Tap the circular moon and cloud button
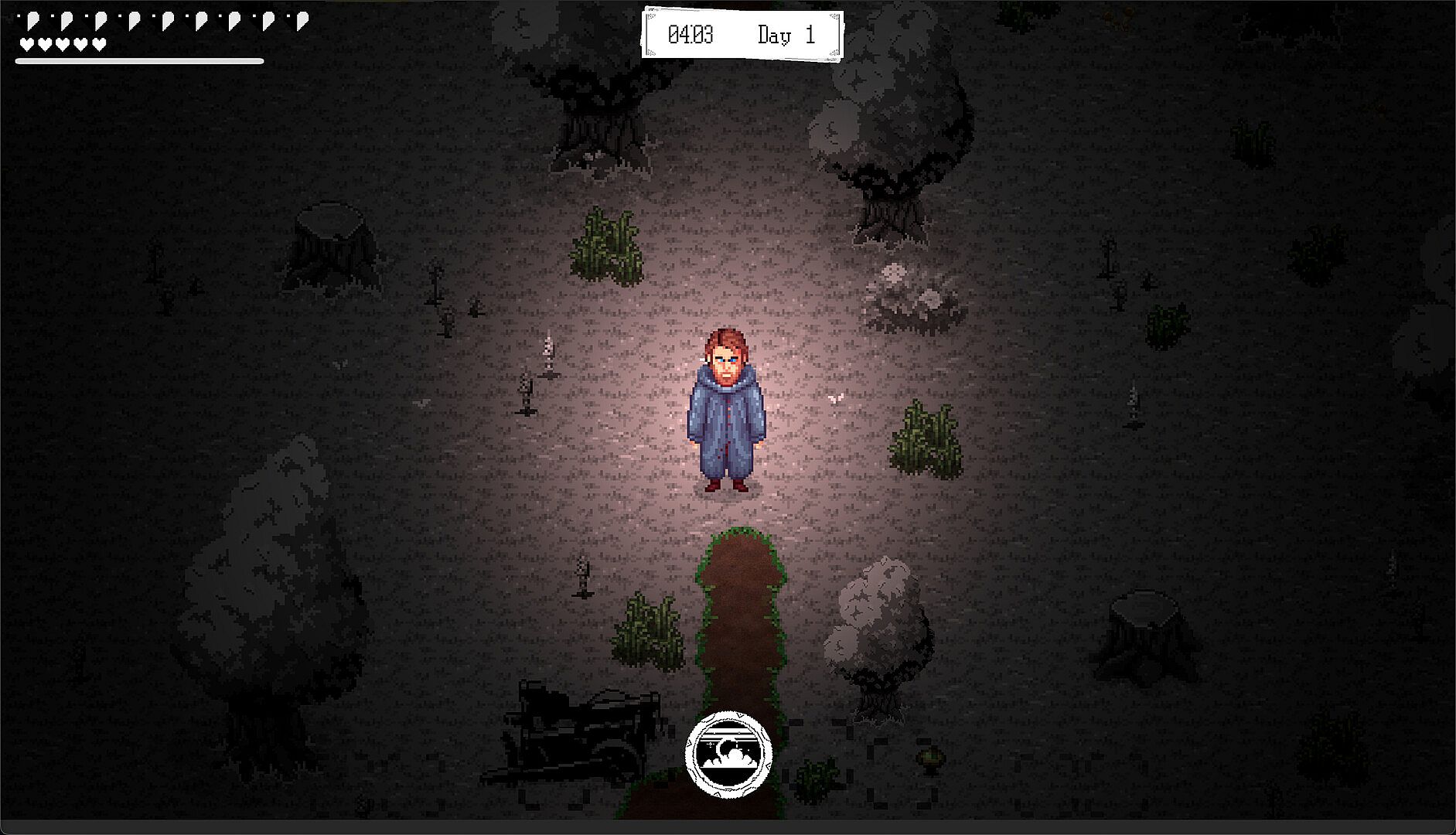 [x=728, y=754]
